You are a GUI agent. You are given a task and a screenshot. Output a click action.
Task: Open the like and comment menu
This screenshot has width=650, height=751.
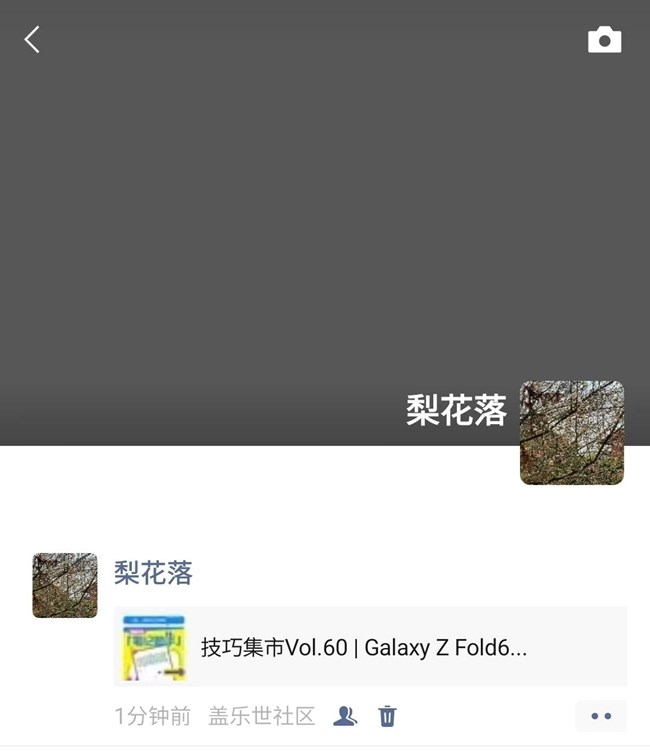click(x=601, y=716)
